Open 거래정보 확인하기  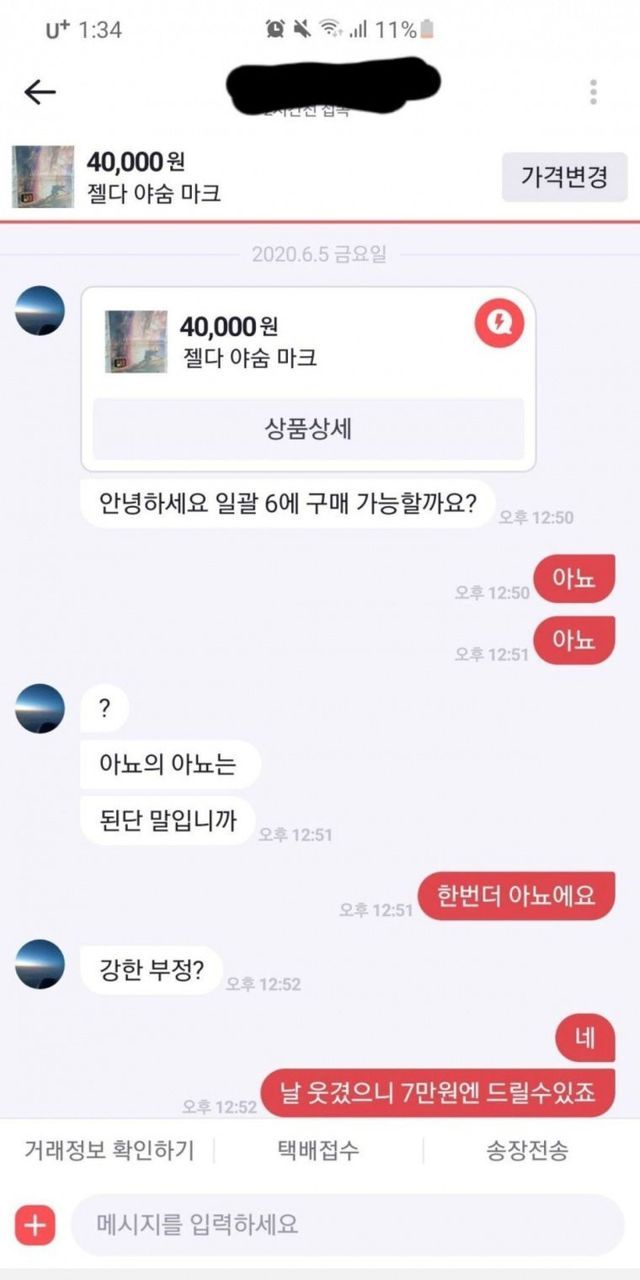(109, 1150)
